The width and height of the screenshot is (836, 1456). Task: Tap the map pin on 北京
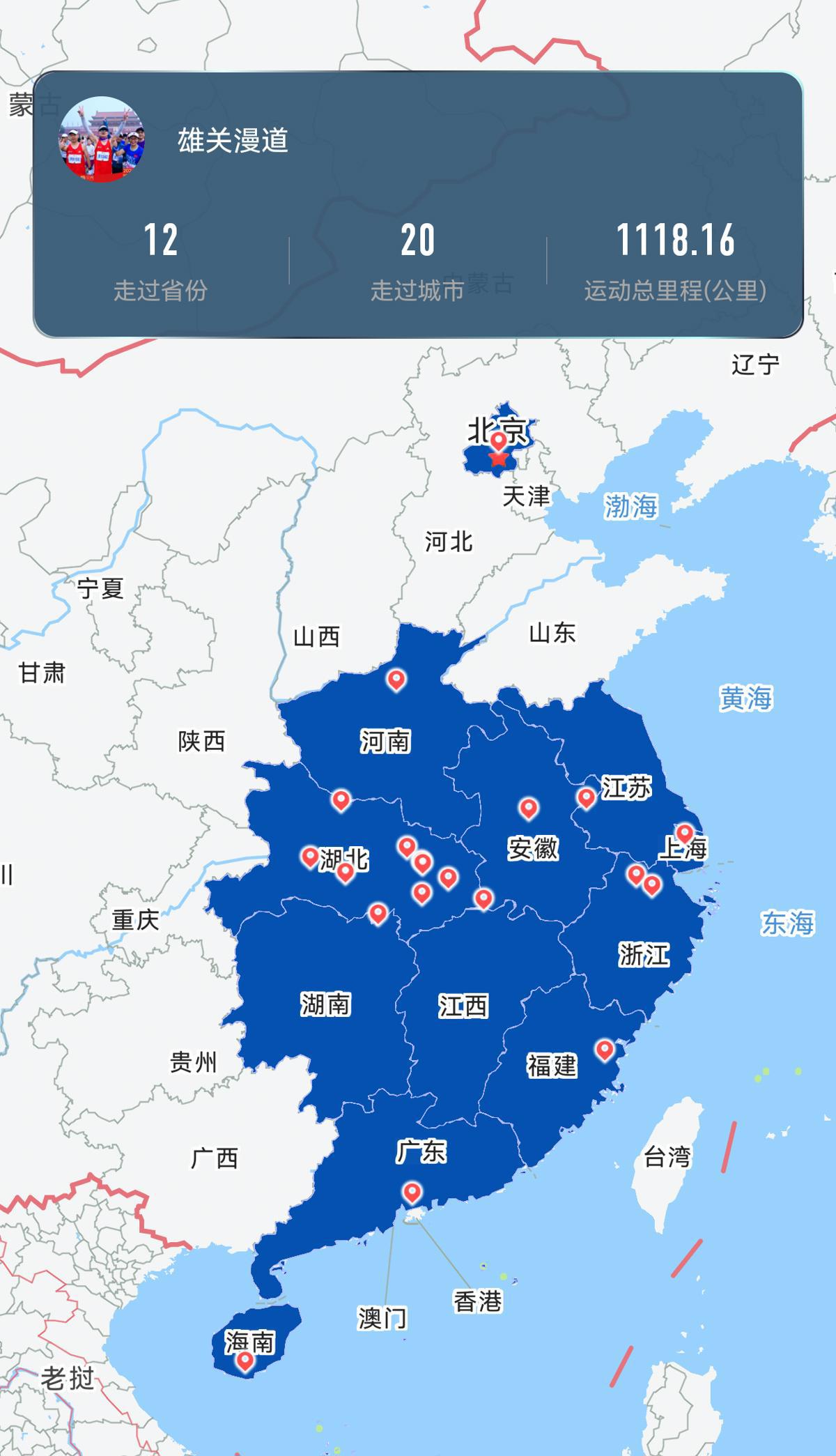coord(498,441)
